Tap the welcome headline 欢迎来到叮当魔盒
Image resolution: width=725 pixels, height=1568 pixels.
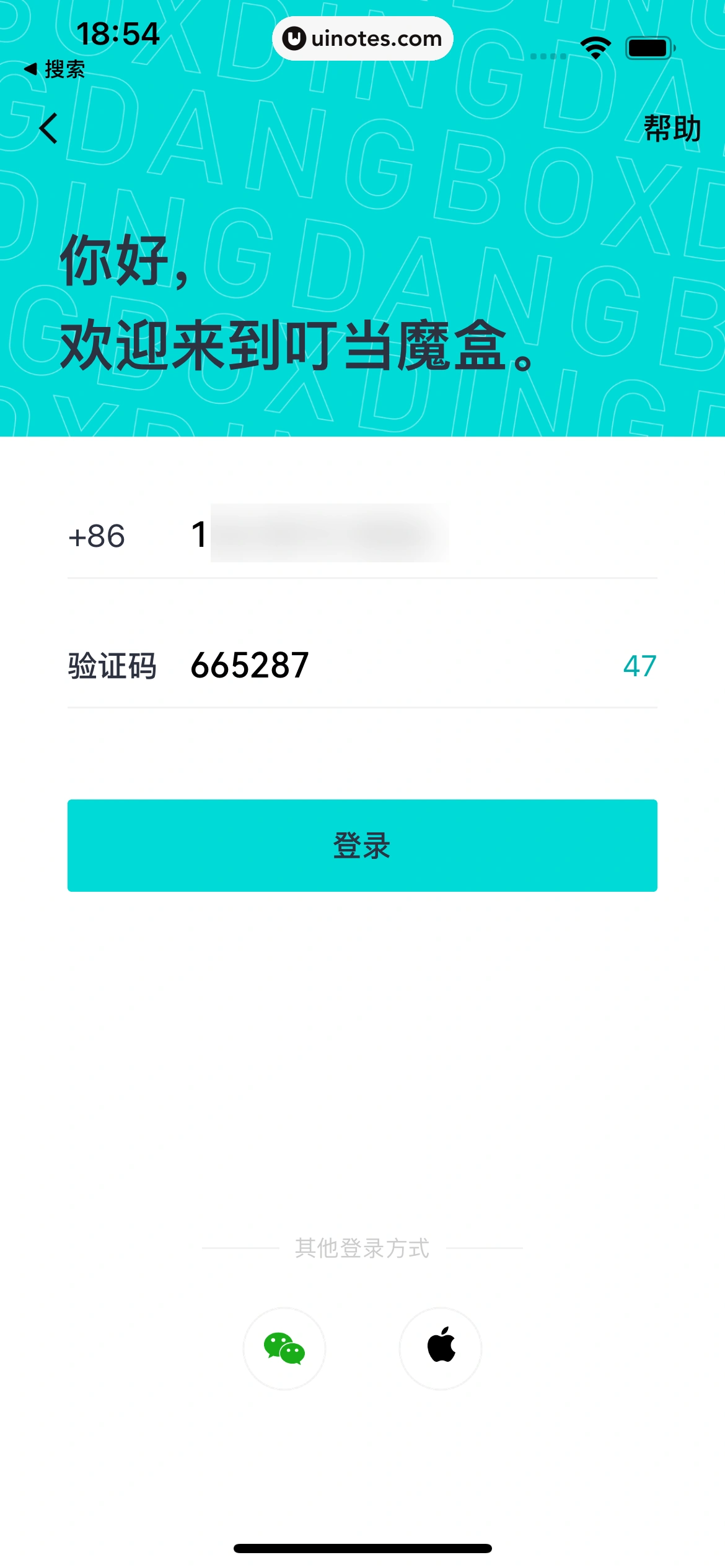(x=297, y=344)
